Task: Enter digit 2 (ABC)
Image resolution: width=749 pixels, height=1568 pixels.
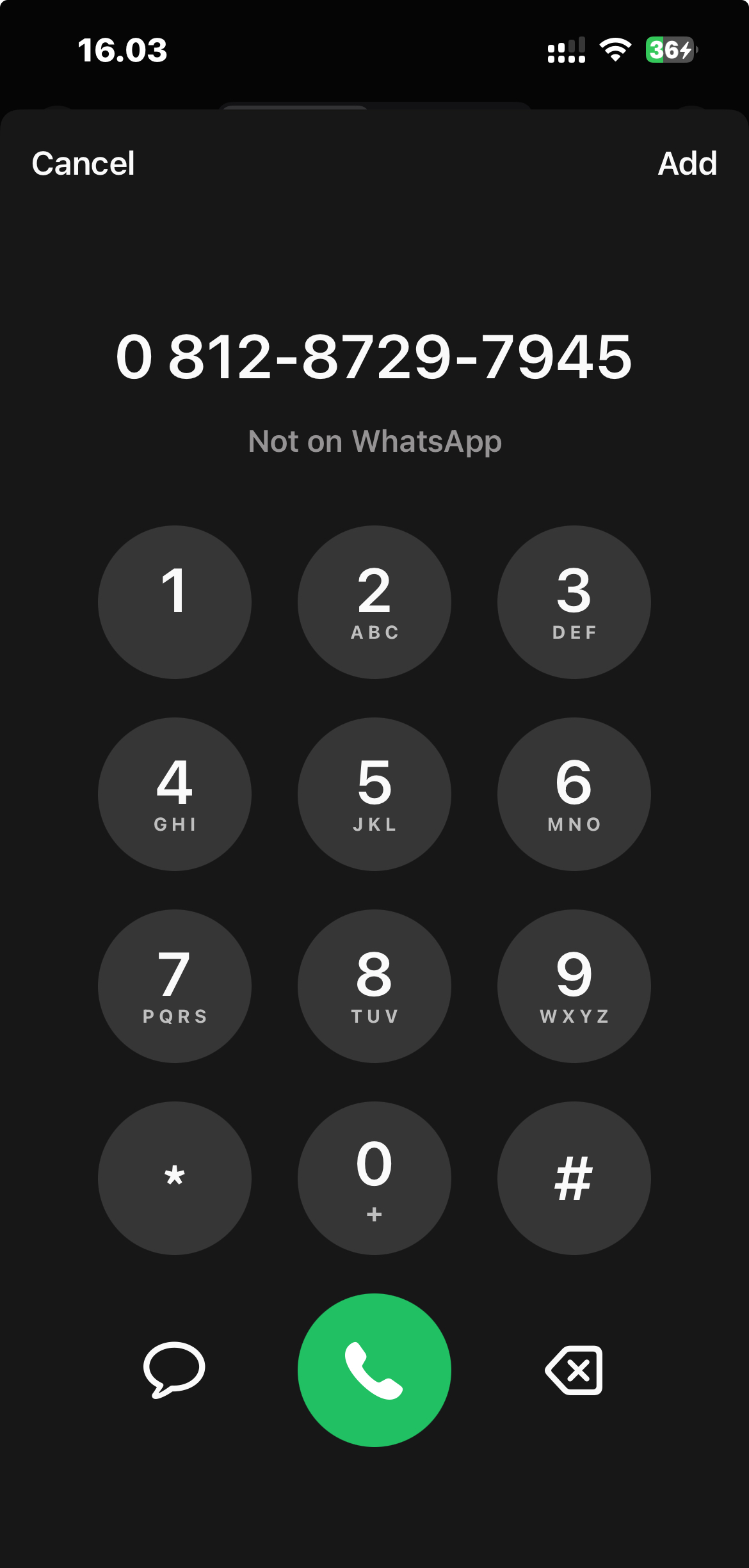Action: click(374, 602)
